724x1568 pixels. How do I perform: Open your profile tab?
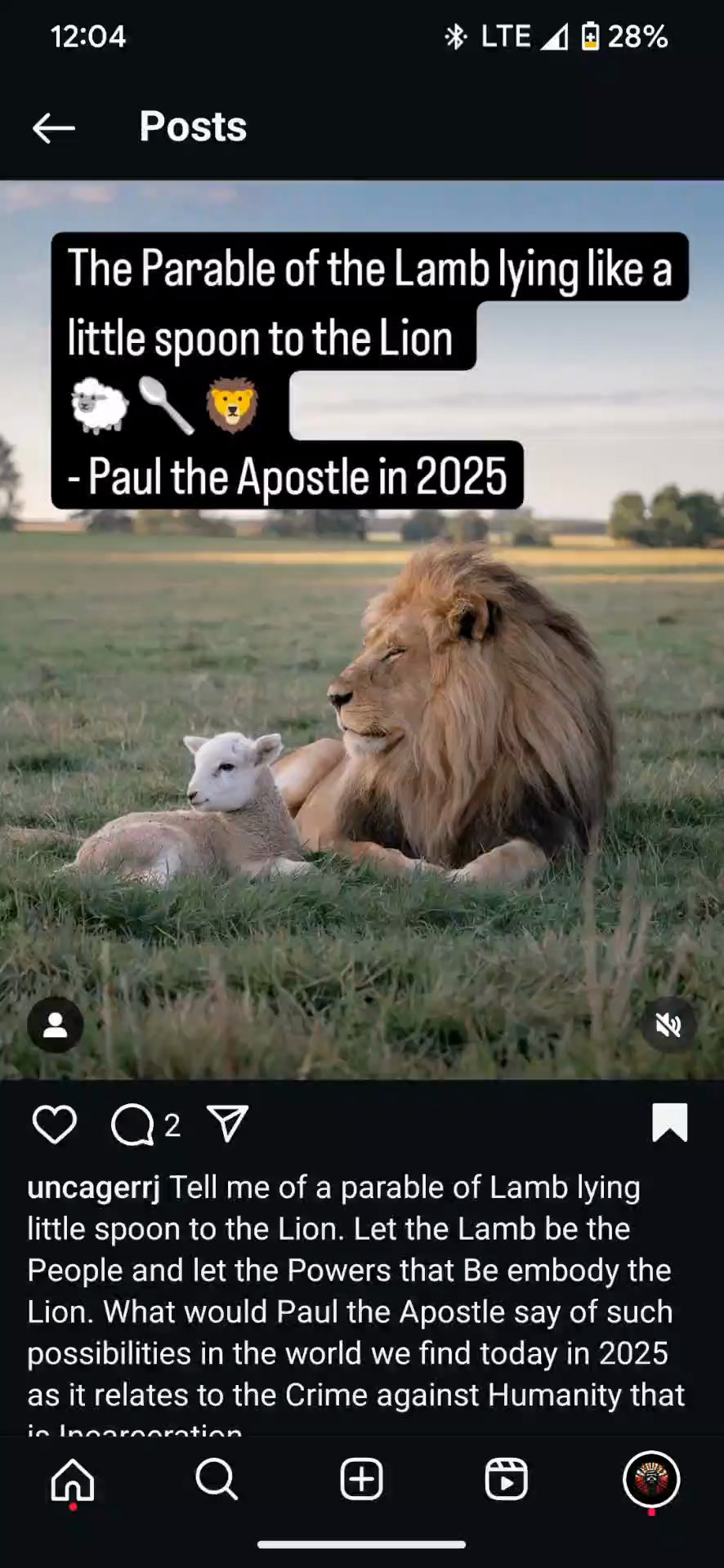651,1480
